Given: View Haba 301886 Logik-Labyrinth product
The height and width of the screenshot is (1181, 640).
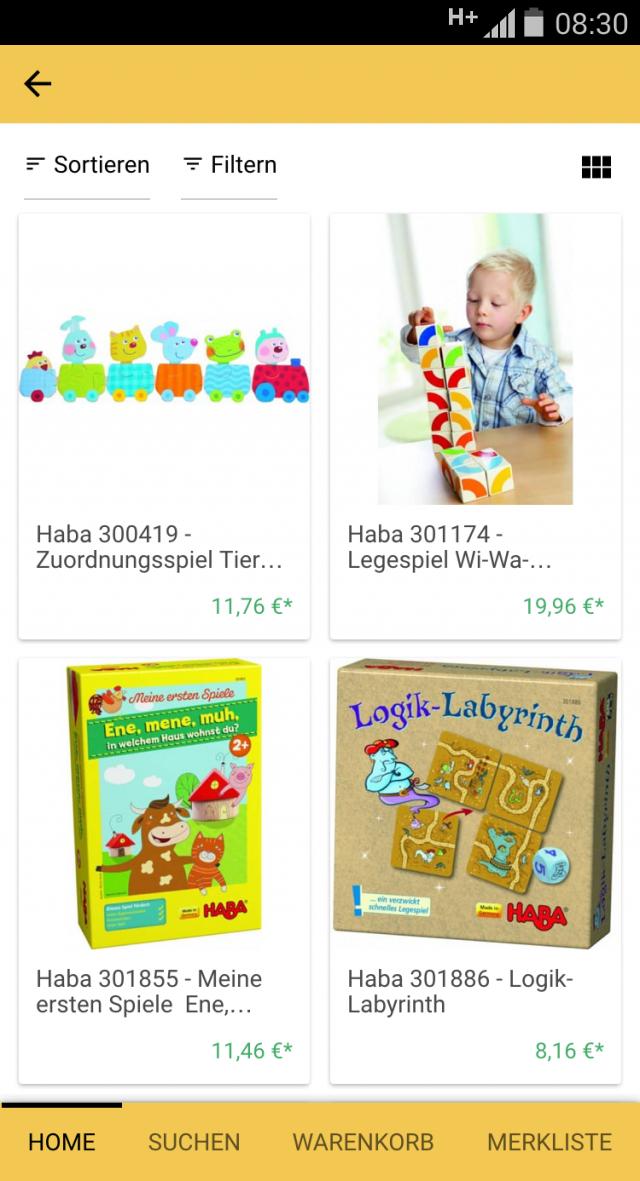Looking at the screenshot, I should coord(475,870).
